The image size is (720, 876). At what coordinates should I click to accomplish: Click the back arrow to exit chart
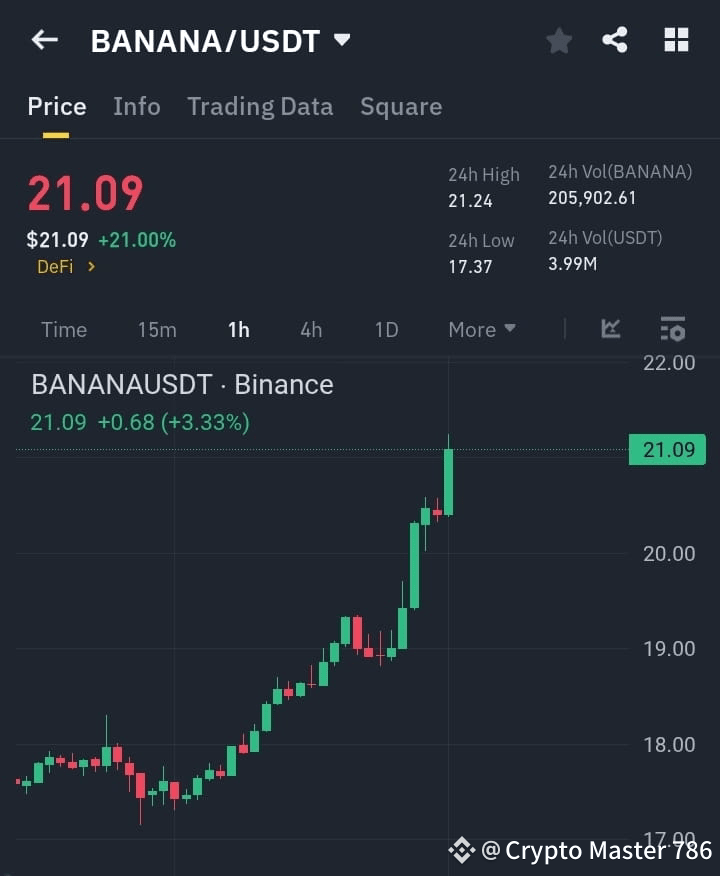point(40,40)
